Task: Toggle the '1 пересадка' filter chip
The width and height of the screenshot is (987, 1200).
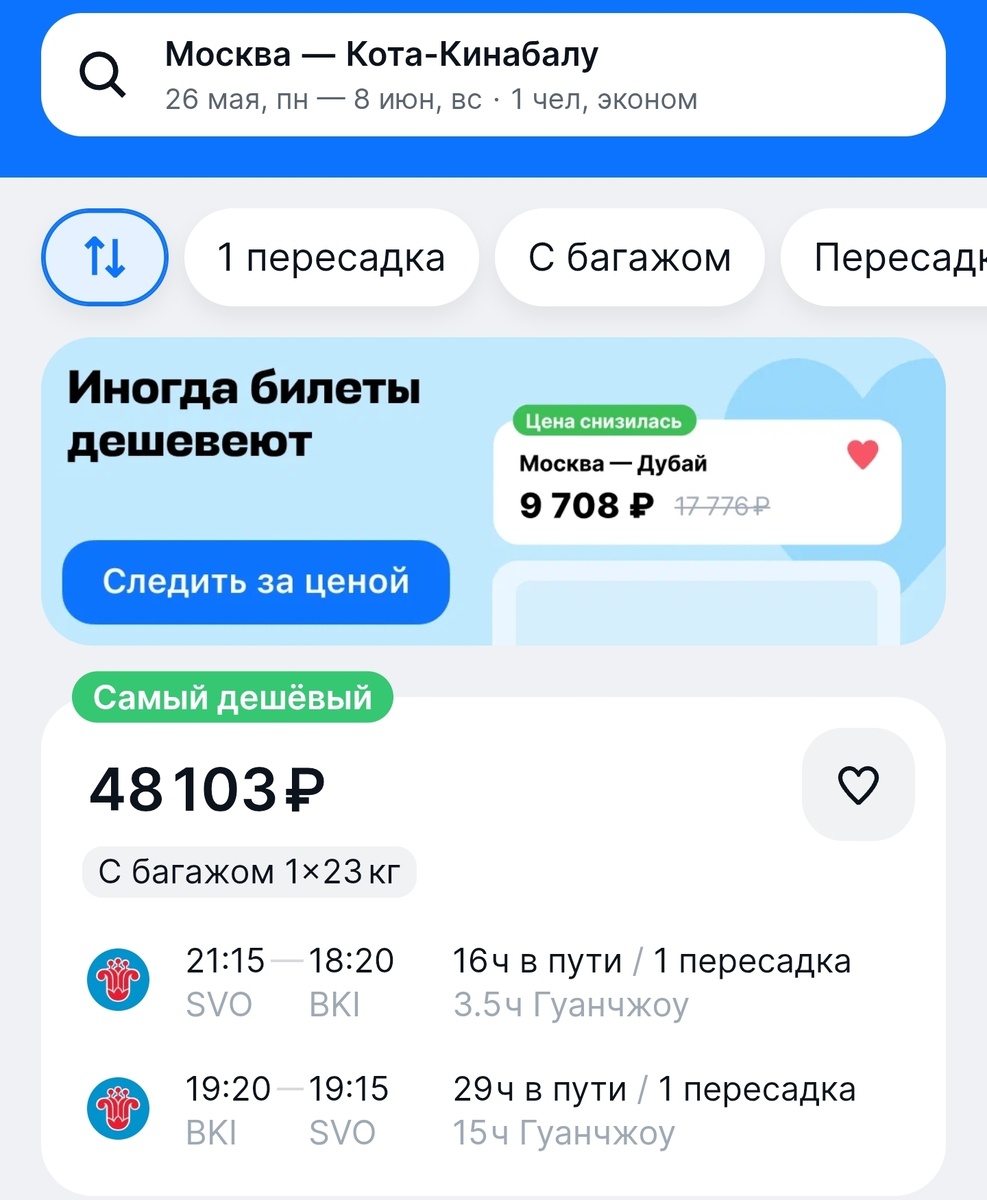Action: (331, 257)
